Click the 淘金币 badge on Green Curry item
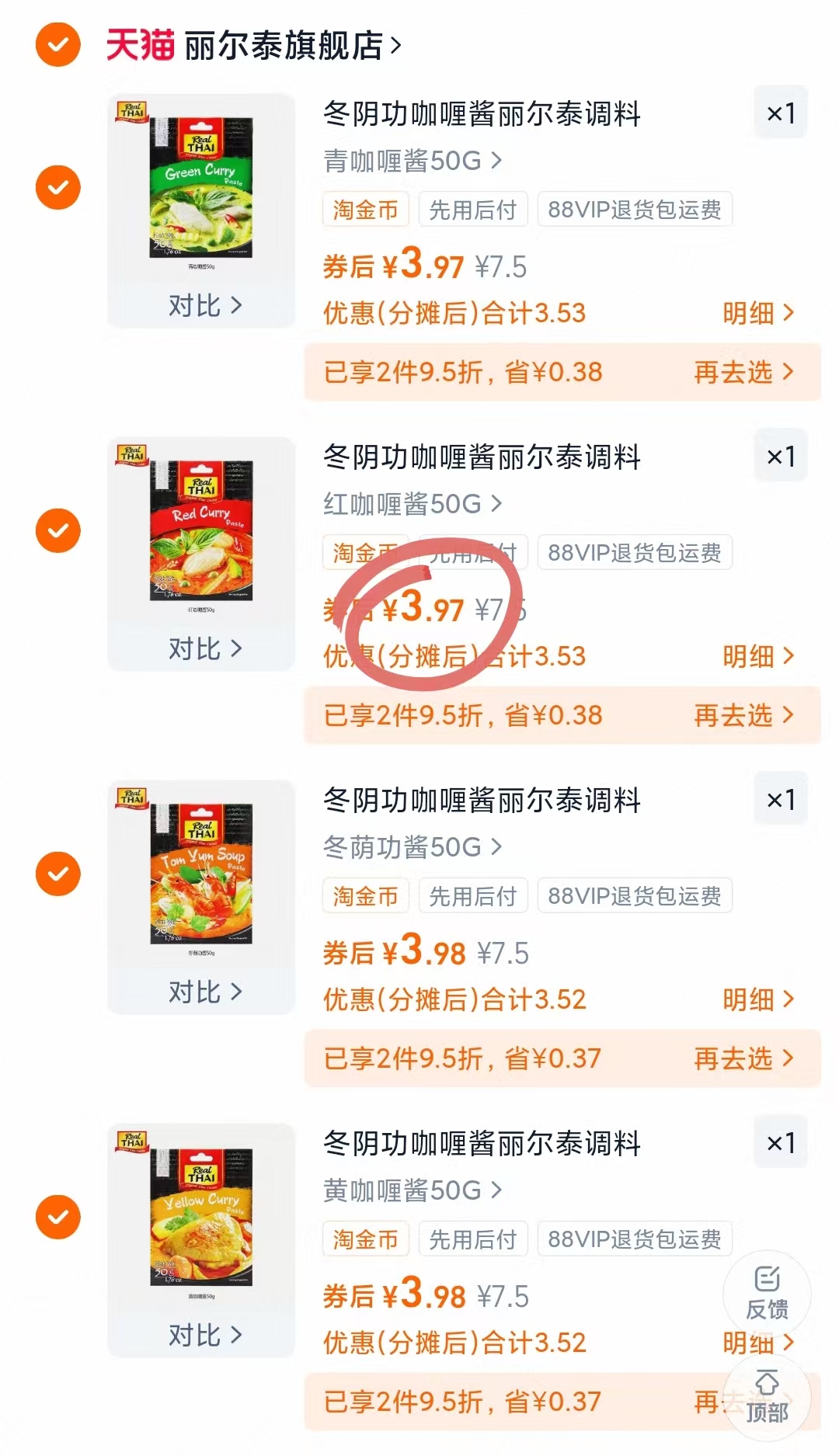This screenshot has height=1456, width=839. [365, 209]
